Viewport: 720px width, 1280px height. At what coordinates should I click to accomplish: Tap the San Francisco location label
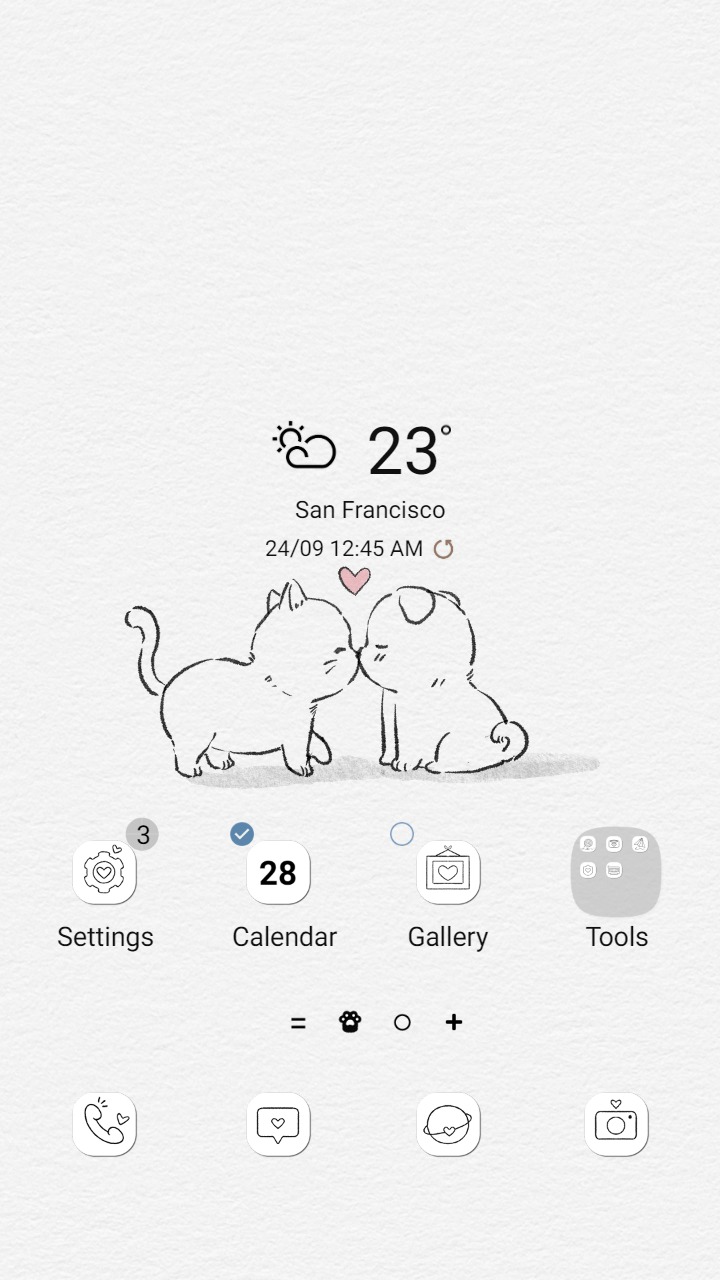370,509
